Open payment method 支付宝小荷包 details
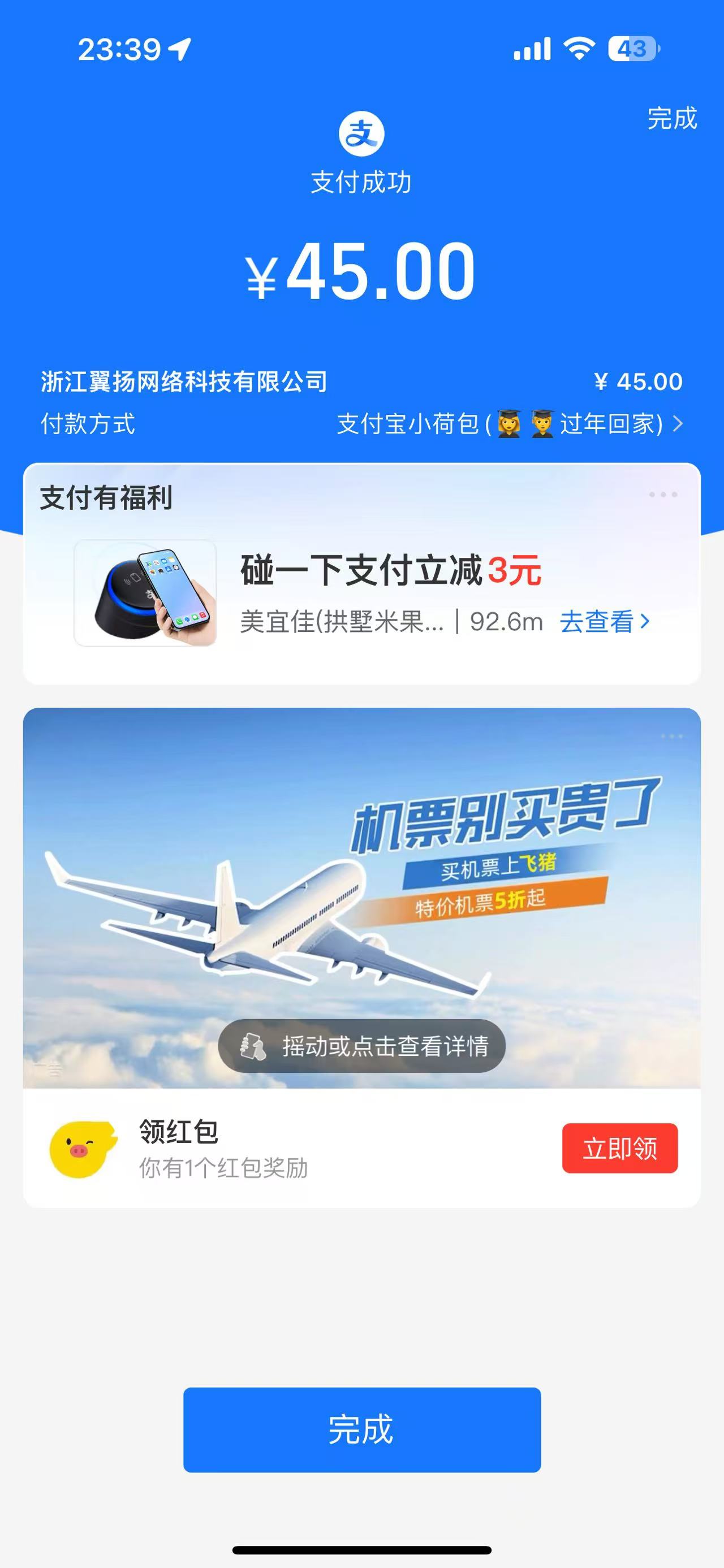The height and width of the screenshot is (1568, 724). click(509, 423)
